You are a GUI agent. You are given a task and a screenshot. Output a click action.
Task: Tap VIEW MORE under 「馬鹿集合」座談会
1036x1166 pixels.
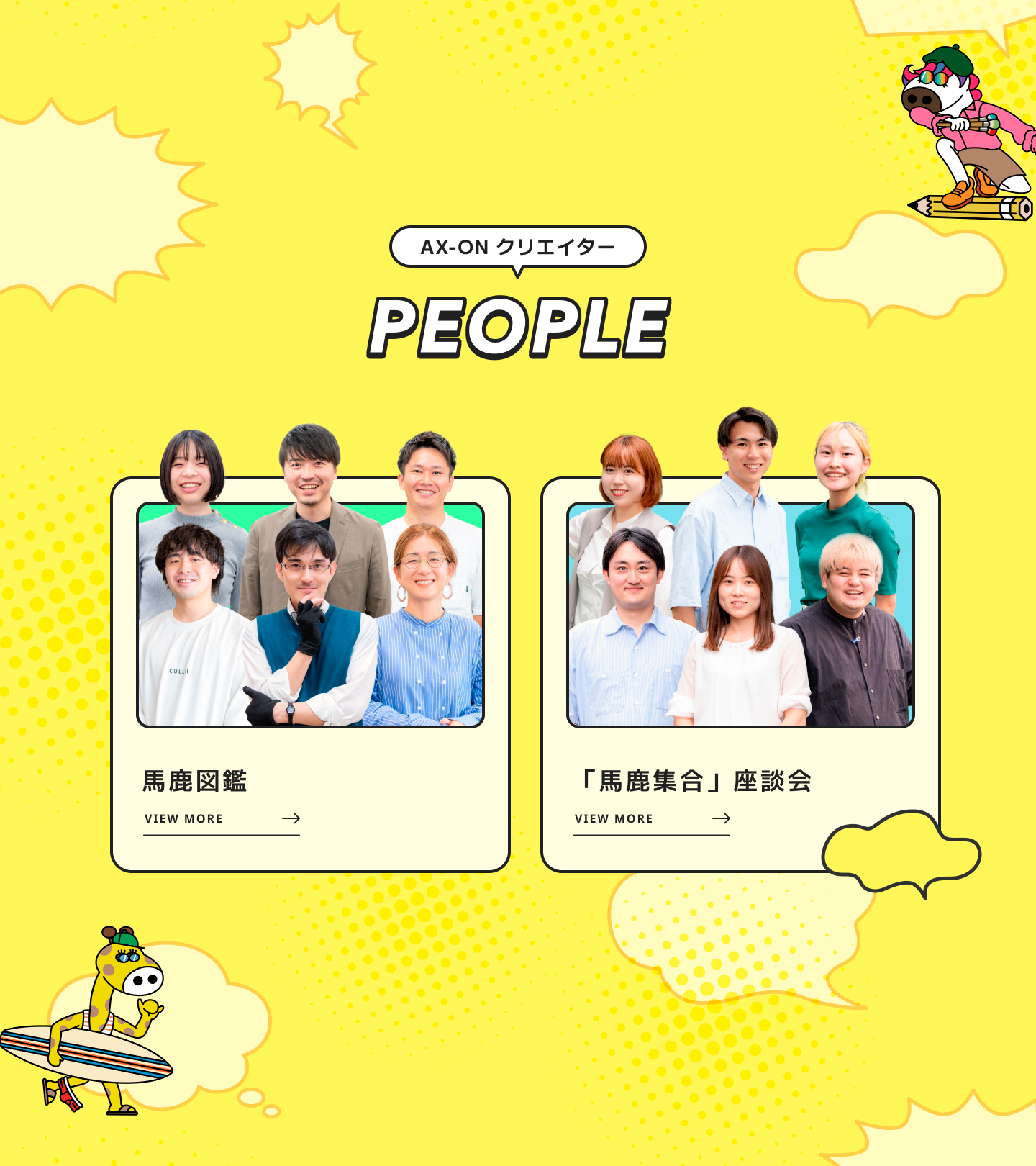(651, 819)
